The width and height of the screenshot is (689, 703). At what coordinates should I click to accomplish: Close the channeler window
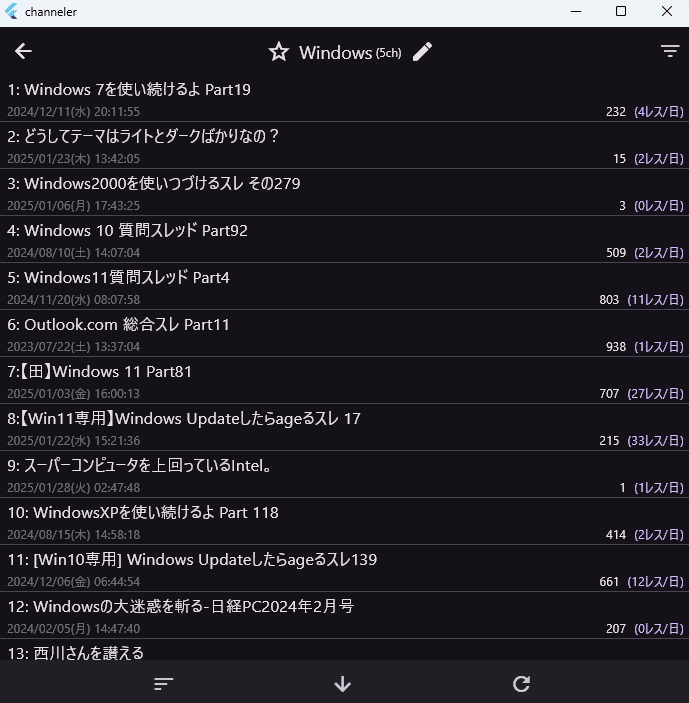666,12
